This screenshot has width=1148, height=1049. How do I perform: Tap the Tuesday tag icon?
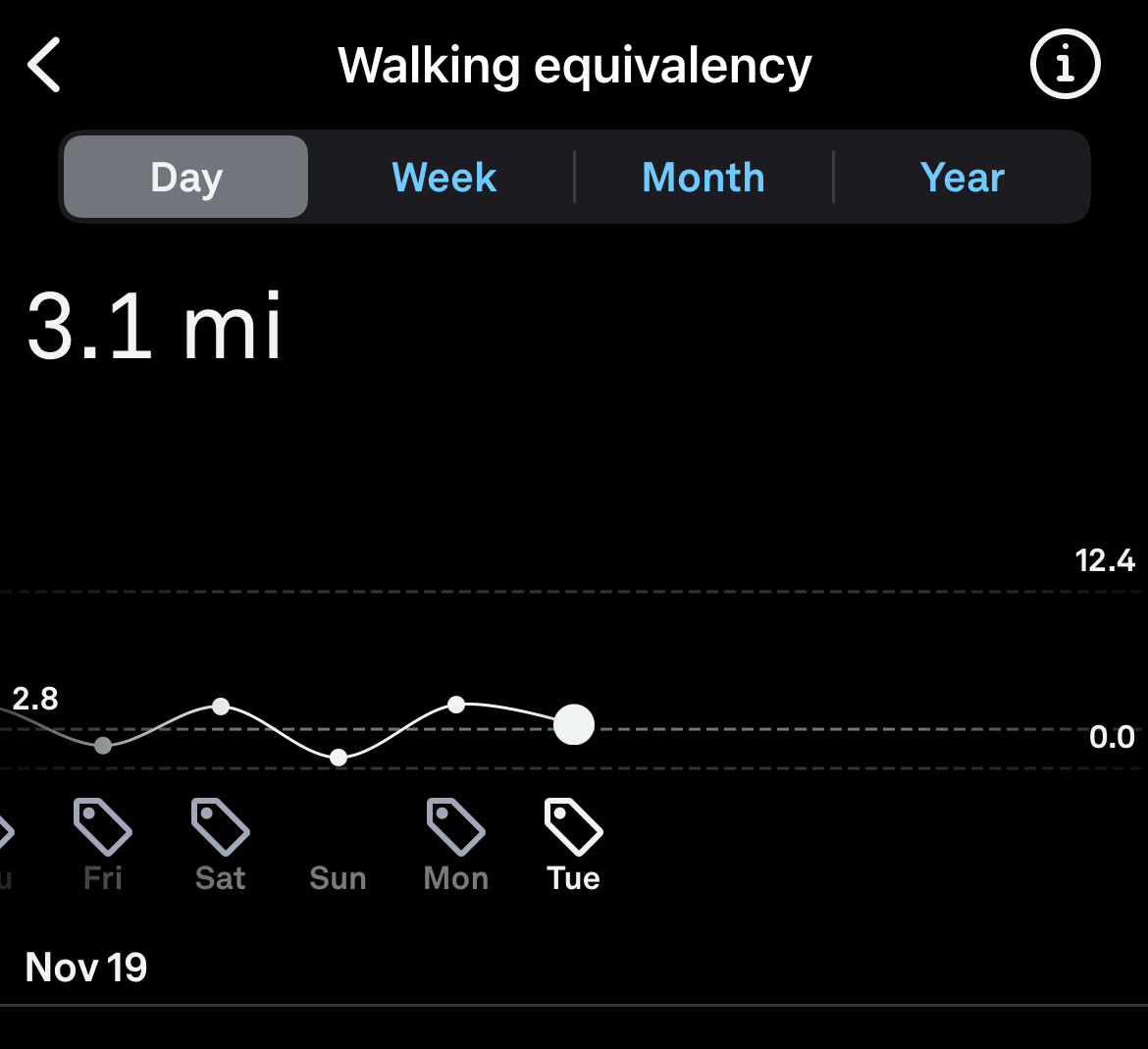coord(574,826)
